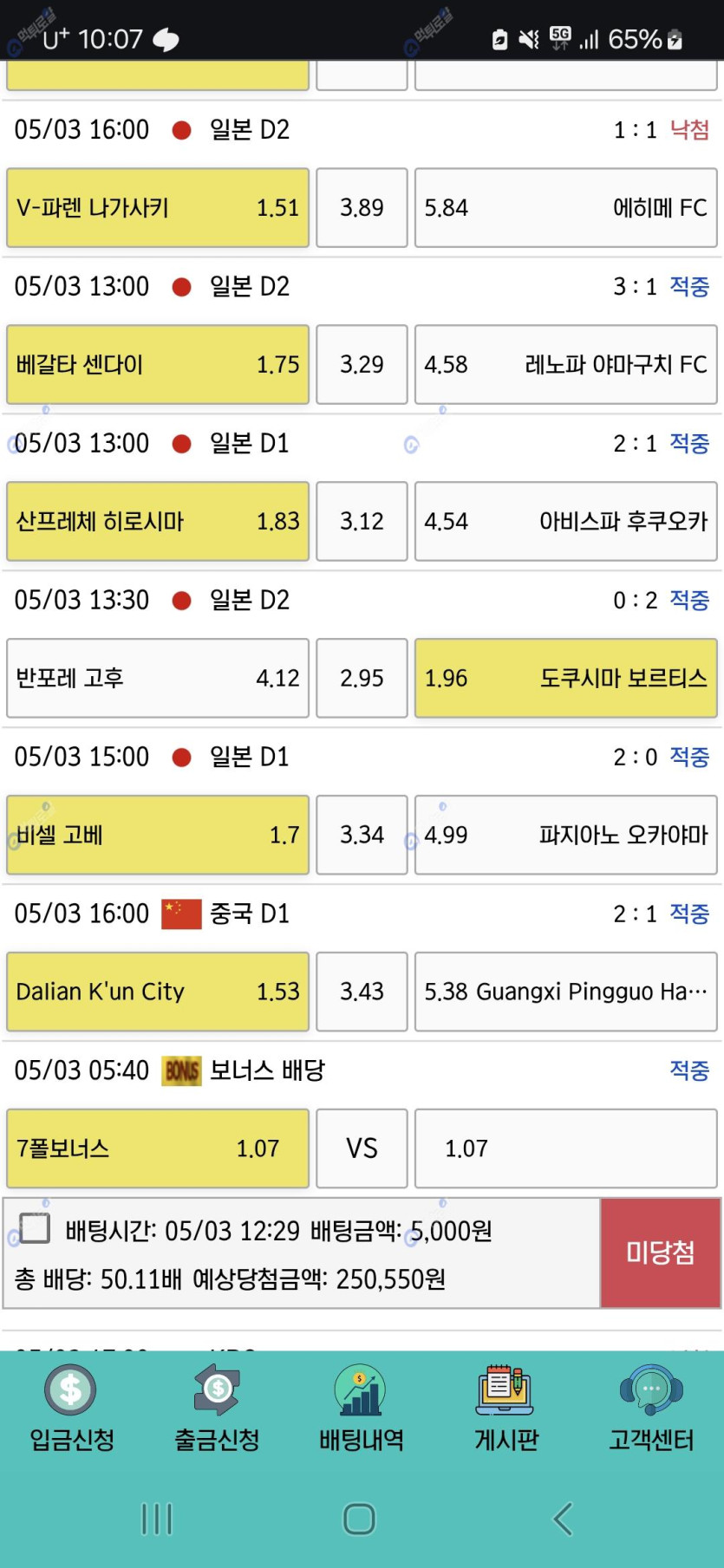
Task: Contact 고객센터 customer center
Action: point(651,1408)
